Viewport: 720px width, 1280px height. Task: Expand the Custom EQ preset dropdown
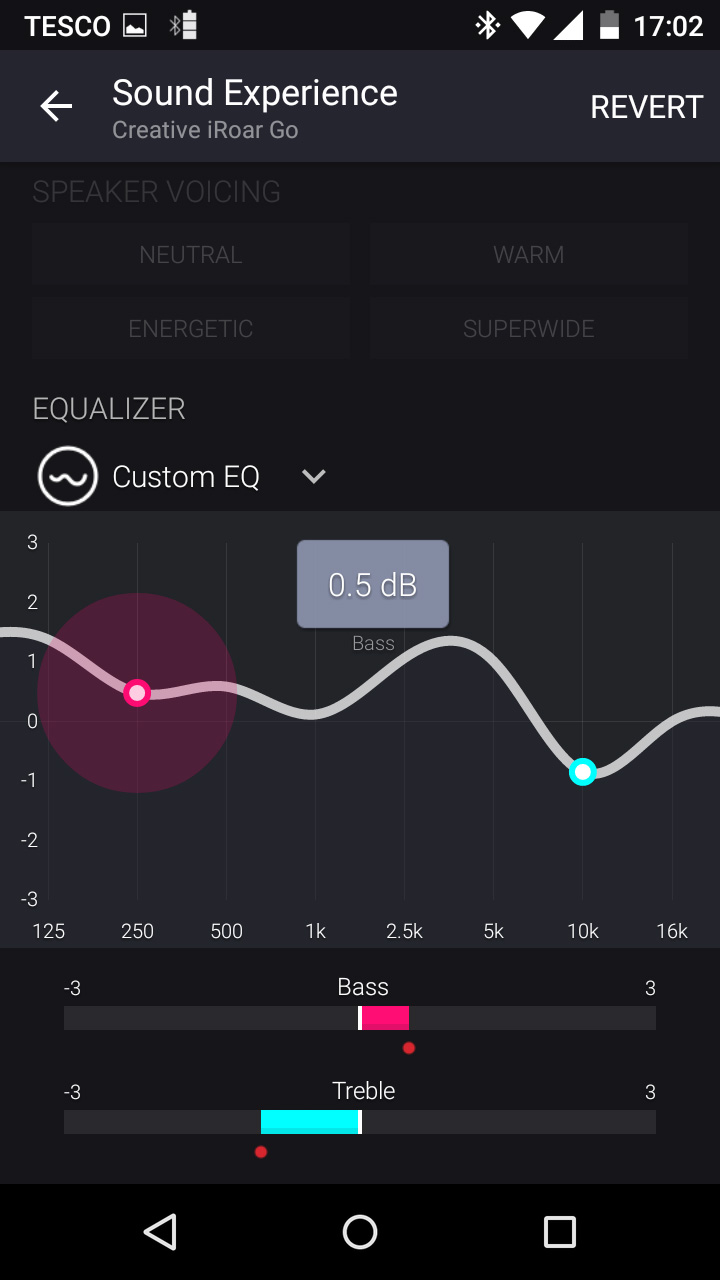coord(314,476)
